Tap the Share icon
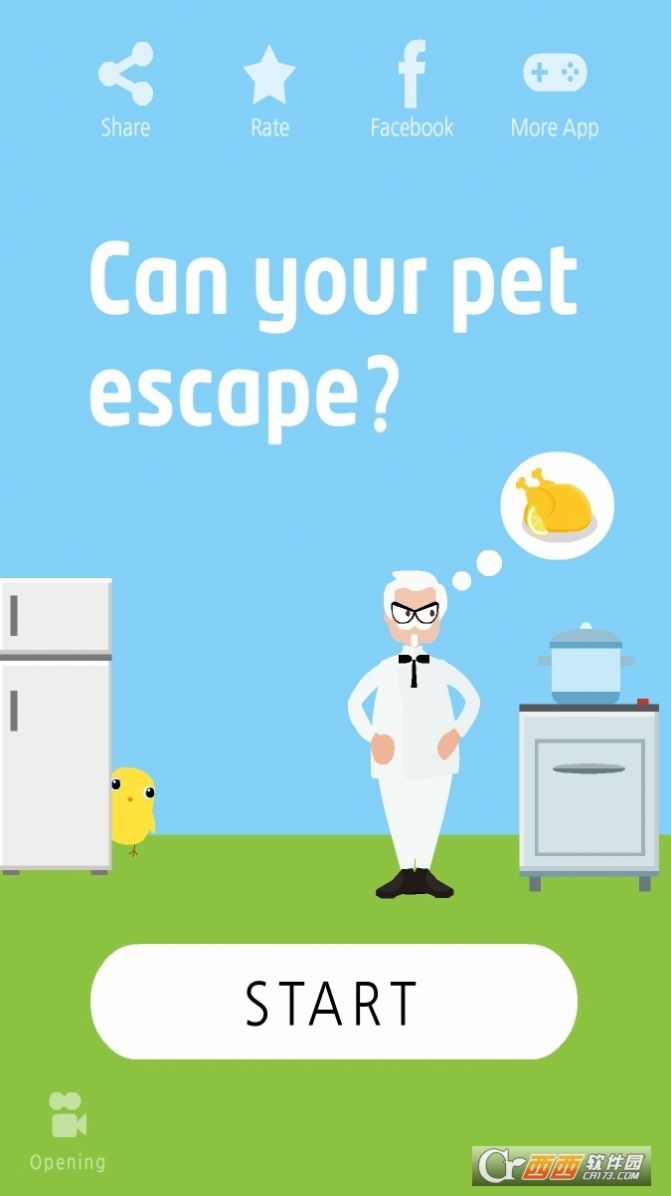671x1196 pixels. [126, 74]
